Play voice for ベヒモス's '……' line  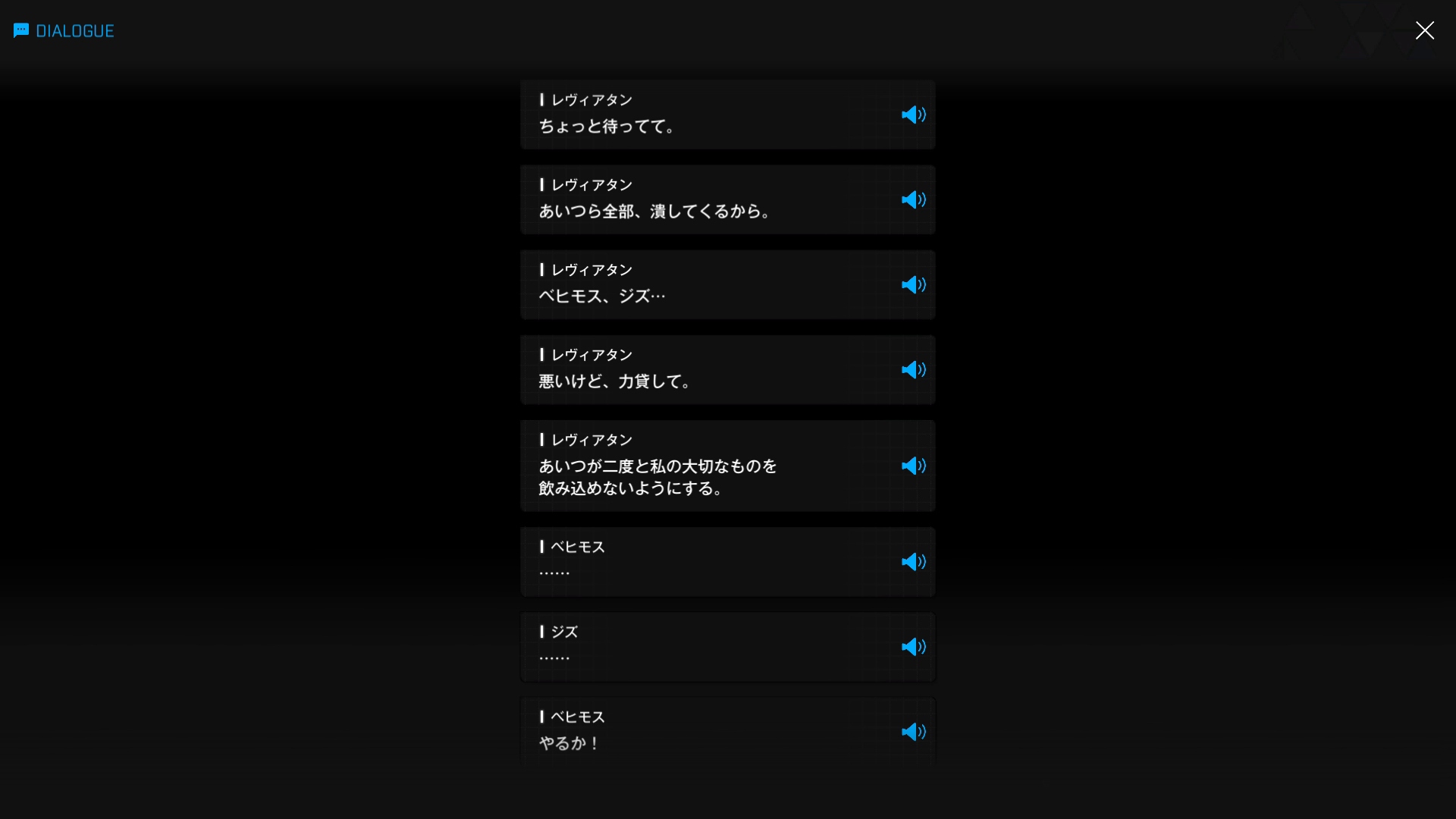(x=913, y=562)
